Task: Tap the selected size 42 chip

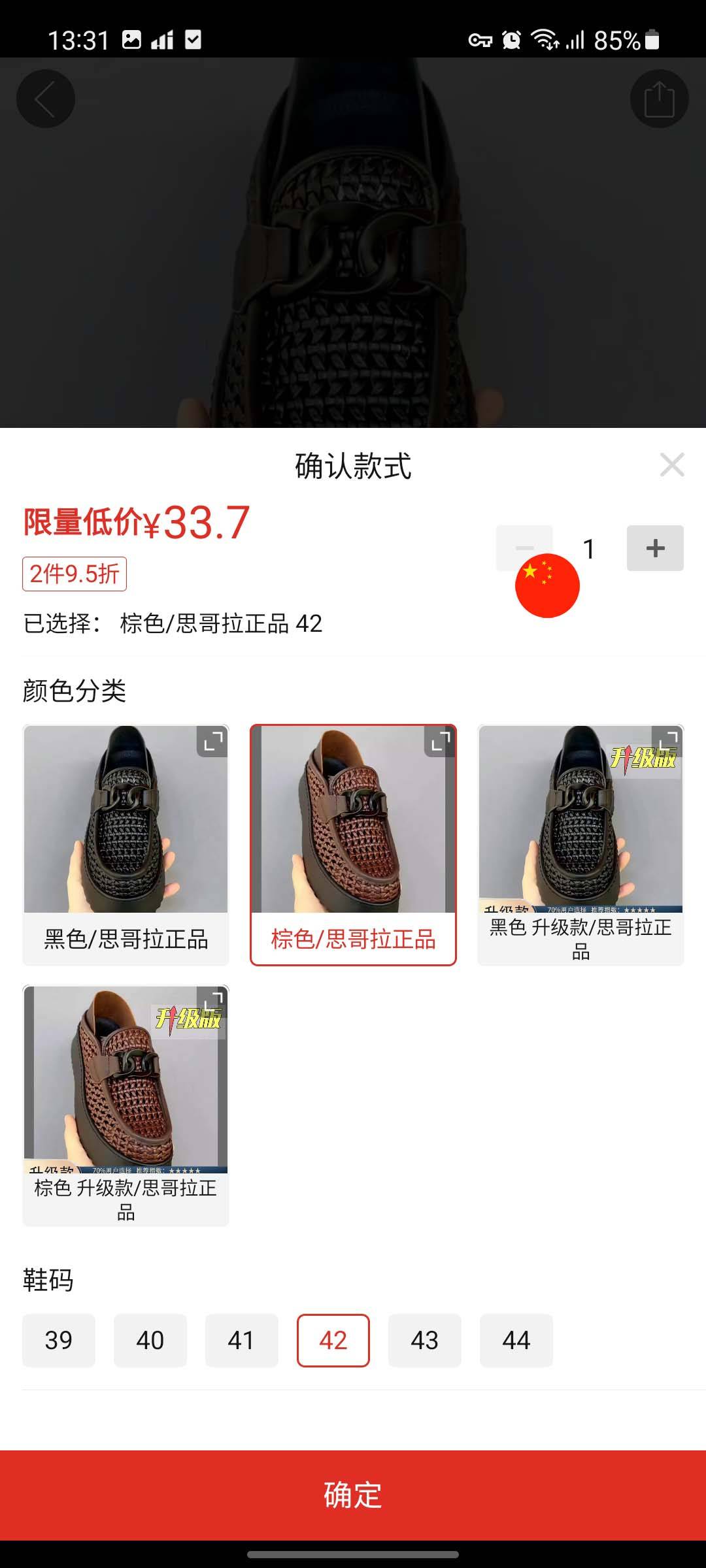Action: click(333, 1341)
